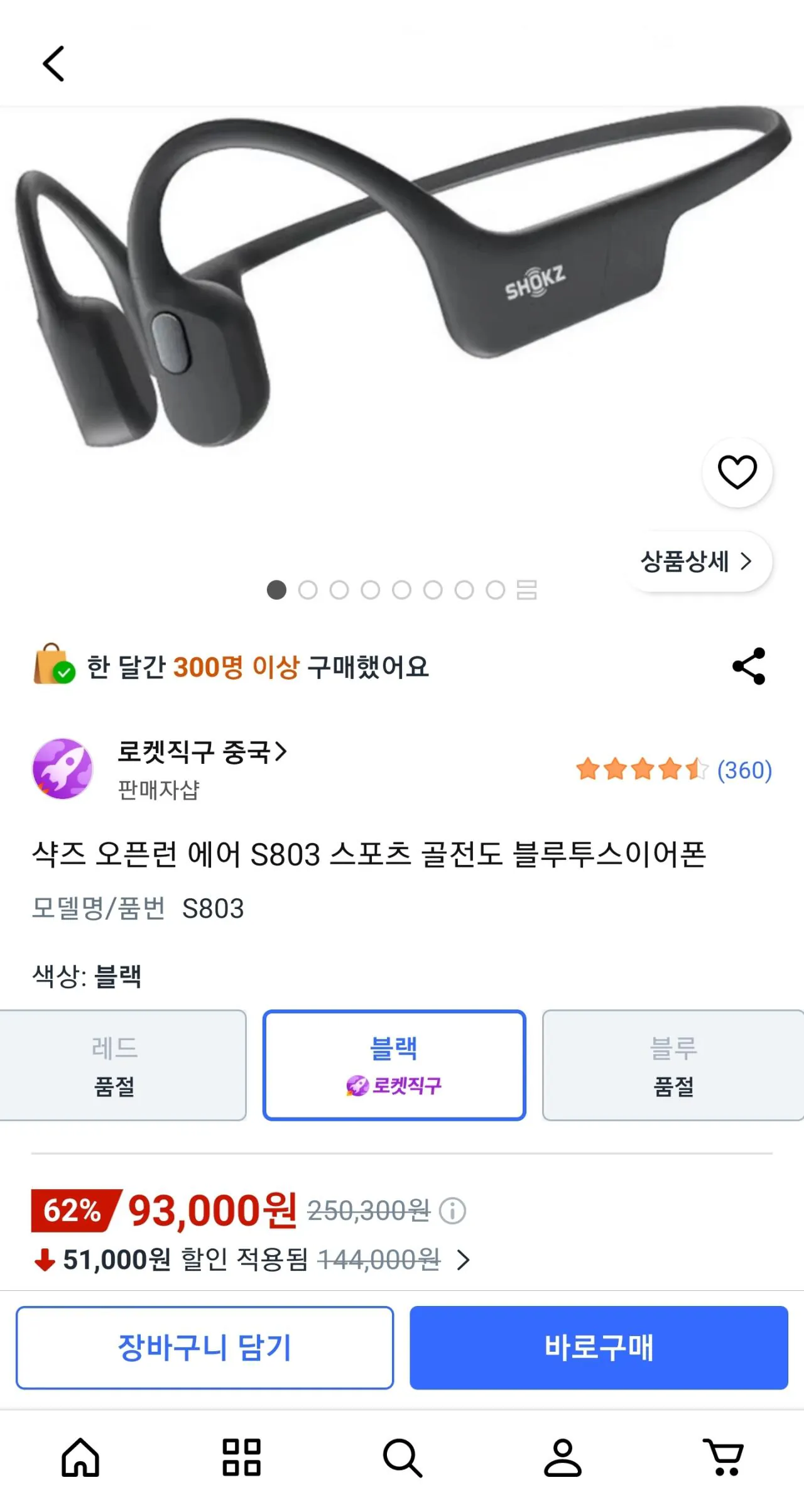Screen dimensions: 804x1512
Task: Tap the 블루 품절 color swatch
Action: click(672, 1064)
